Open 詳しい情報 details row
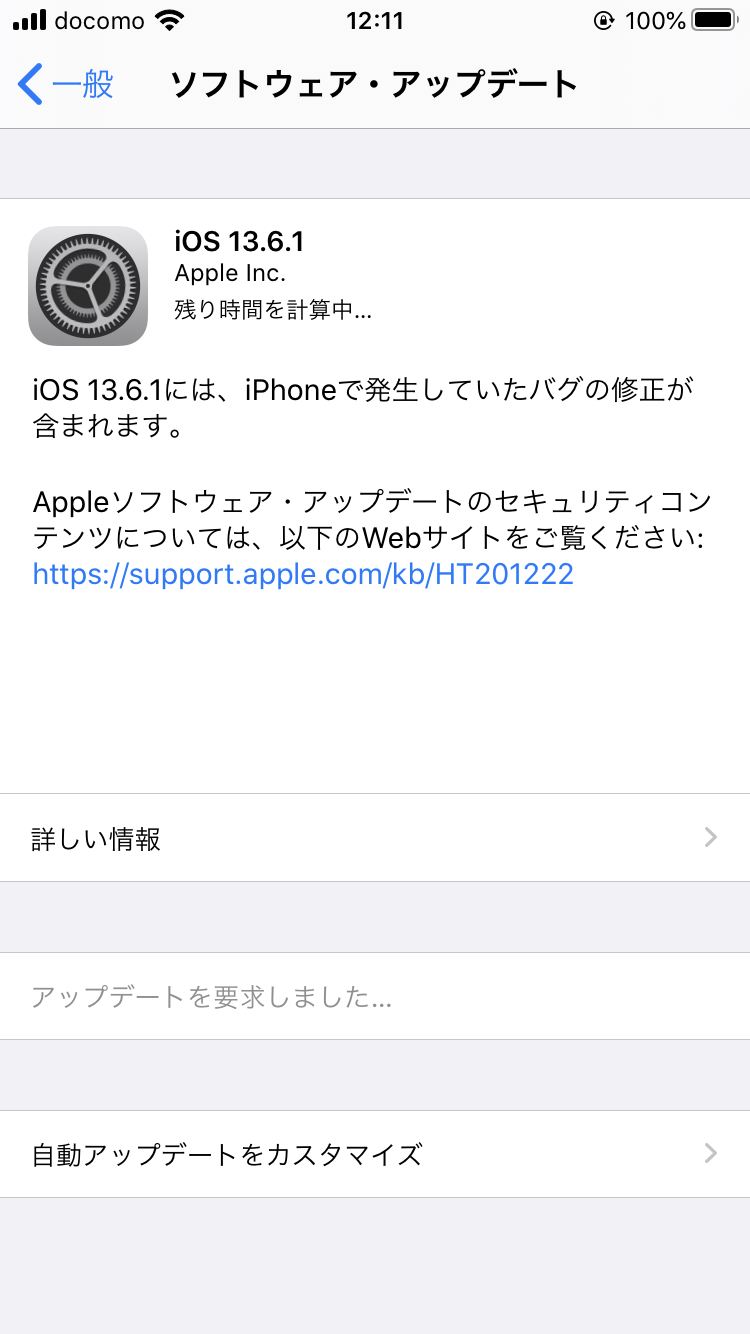This screenshot has height=1334, width=750. tap(375, 838)
